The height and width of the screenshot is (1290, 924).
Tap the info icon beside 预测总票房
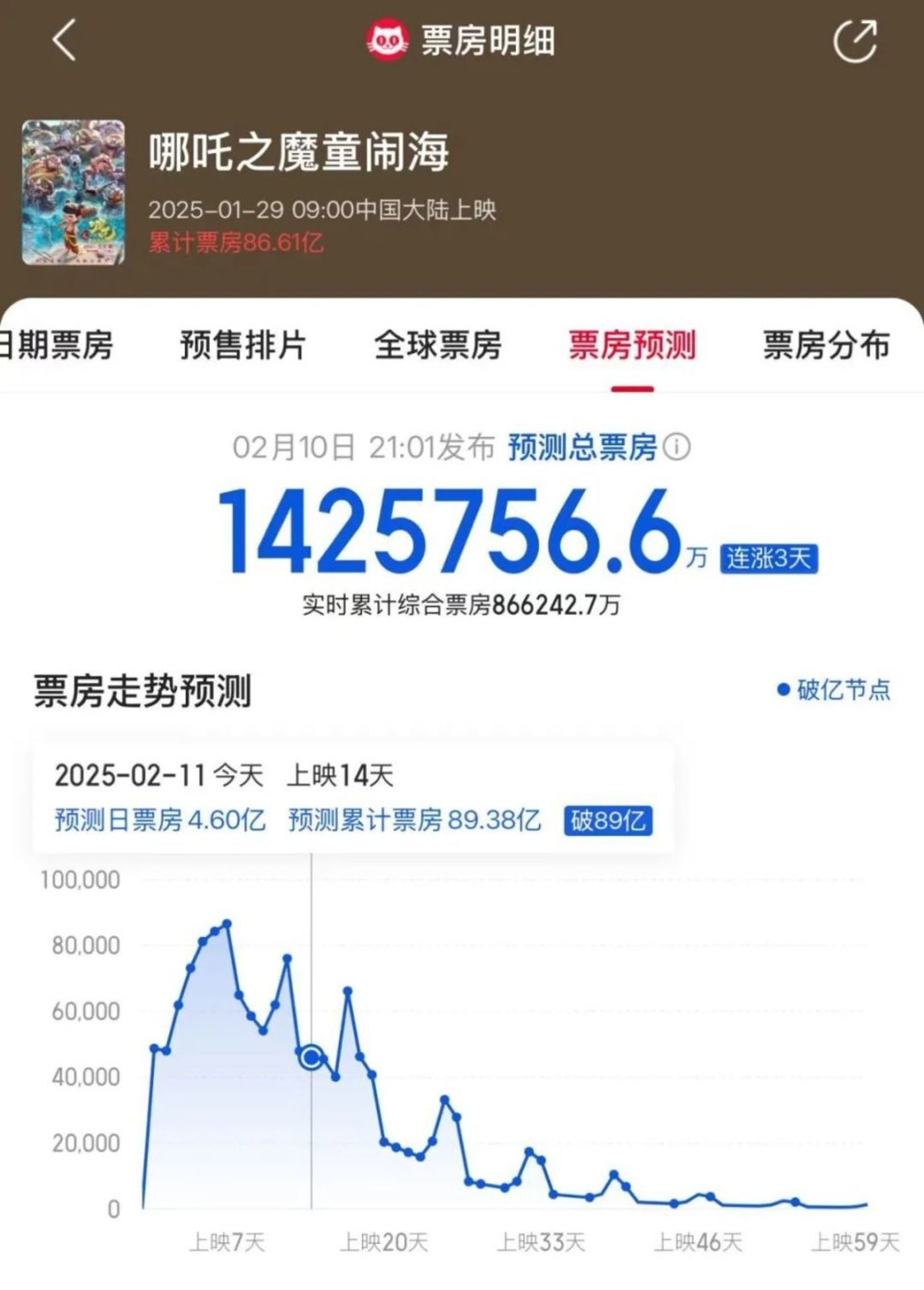pos(676,447)
